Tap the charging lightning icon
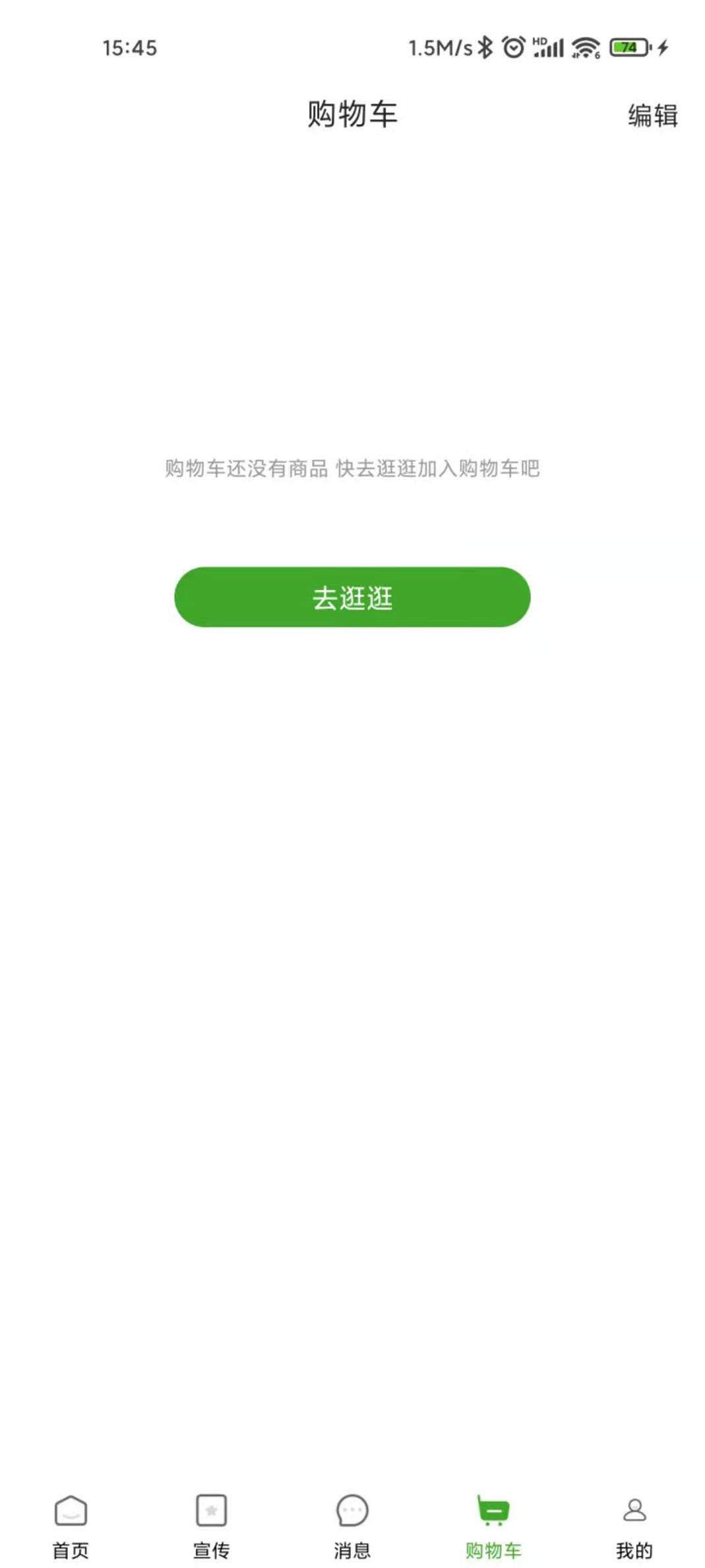Screen dimensions: 705x1568 tap(661, 48)
